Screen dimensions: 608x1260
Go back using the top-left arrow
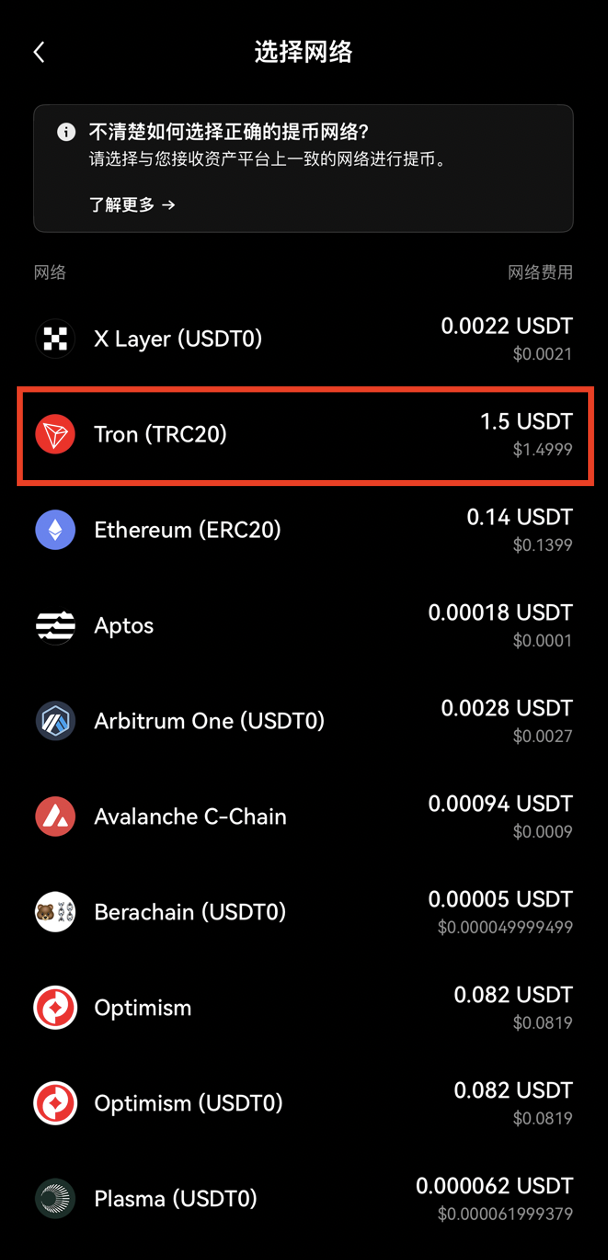click(x=39, y=52)
